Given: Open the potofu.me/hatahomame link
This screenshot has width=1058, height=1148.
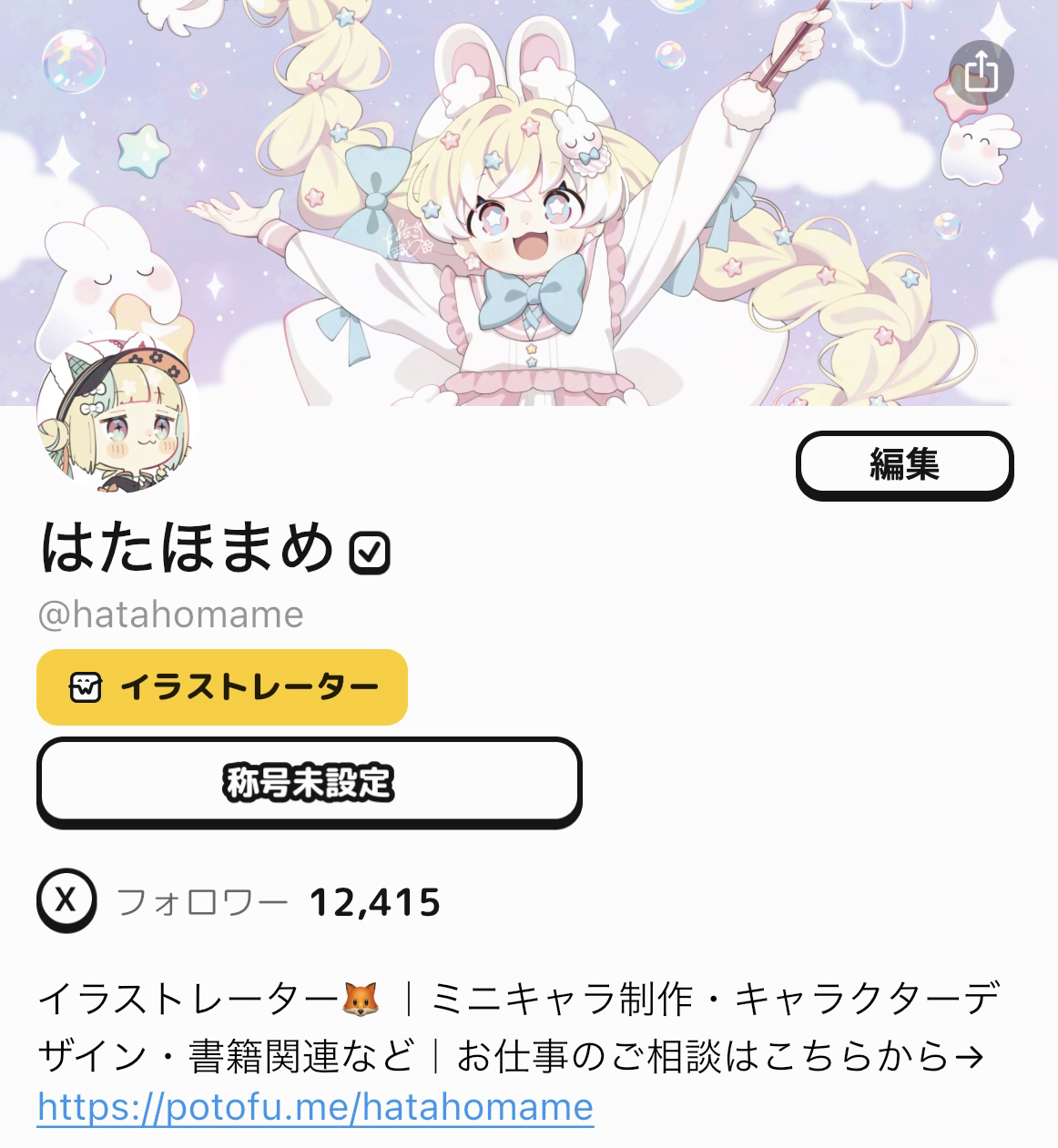Looking at the screenshot, I should pos(316,1107).
